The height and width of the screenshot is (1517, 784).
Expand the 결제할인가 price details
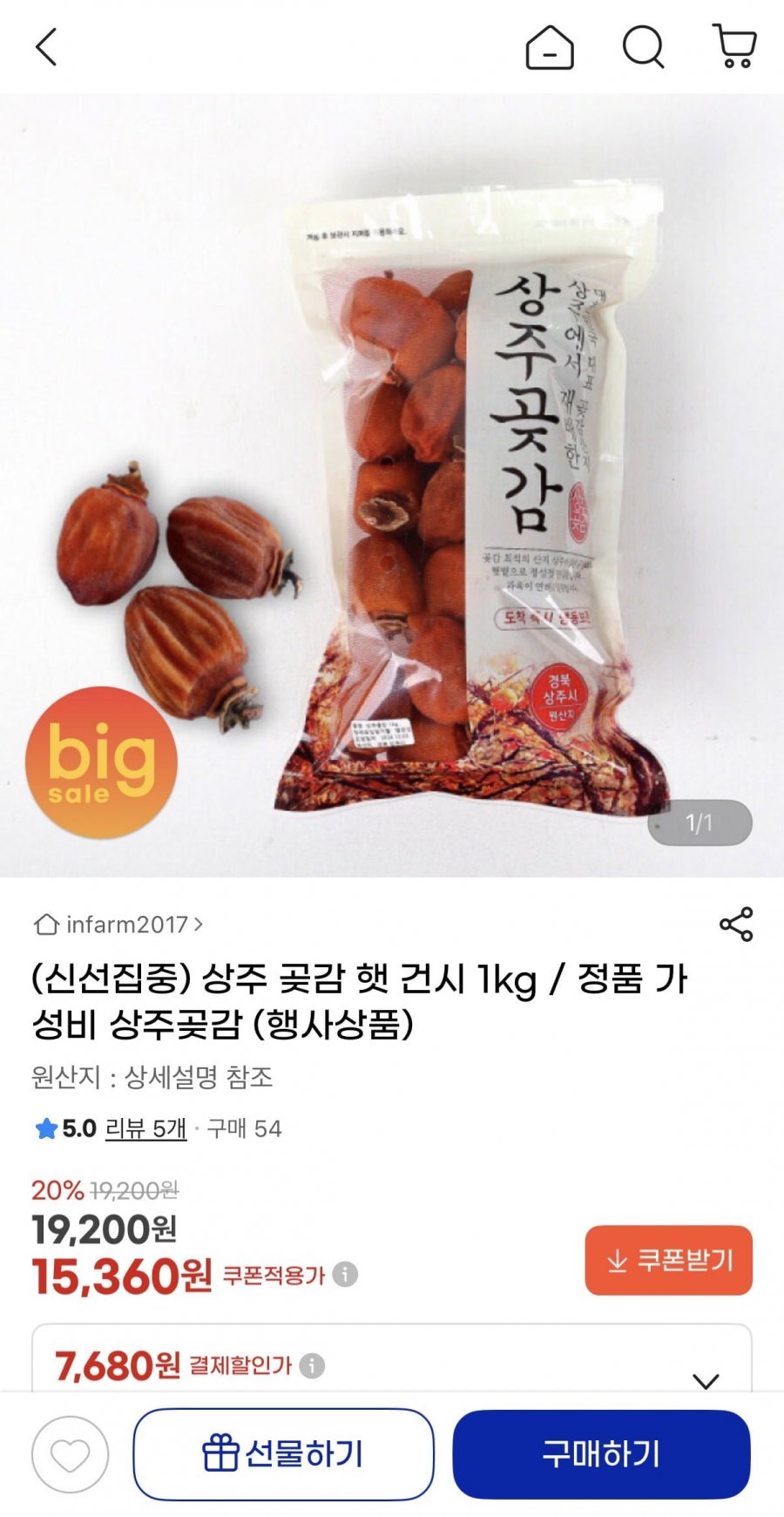pos(706,1380)
